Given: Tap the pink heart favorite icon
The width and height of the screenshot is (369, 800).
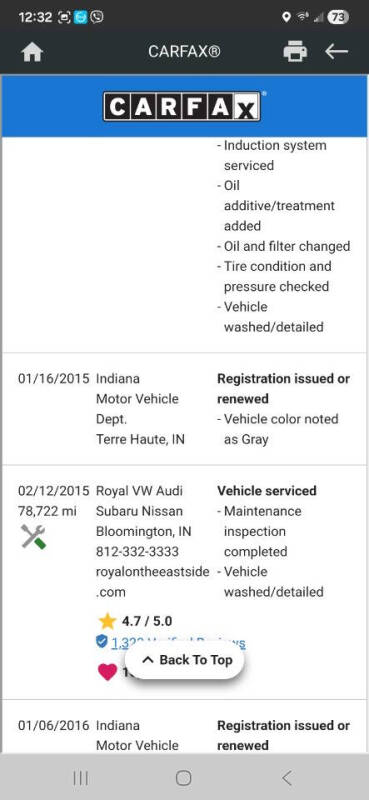Looking at the screenshot, I should 107,671.
